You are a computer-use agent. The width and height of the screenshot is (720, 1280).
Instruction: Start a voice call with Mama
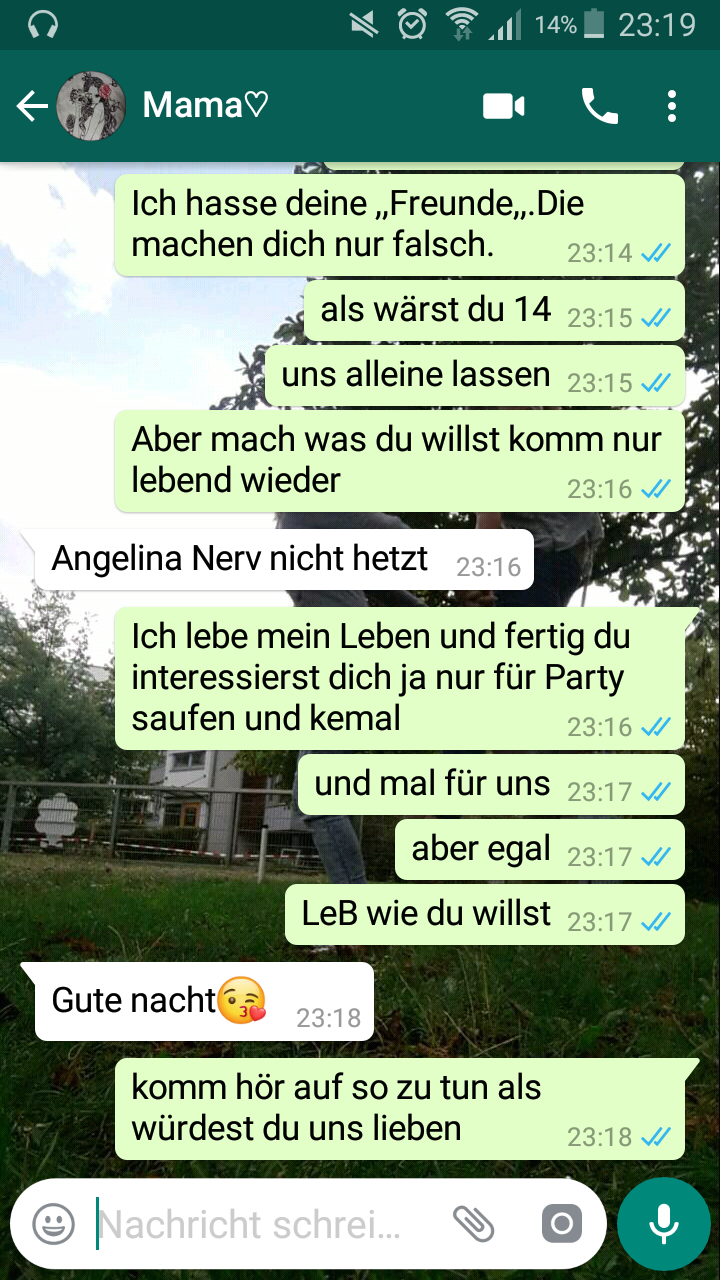tap(599, 106)
